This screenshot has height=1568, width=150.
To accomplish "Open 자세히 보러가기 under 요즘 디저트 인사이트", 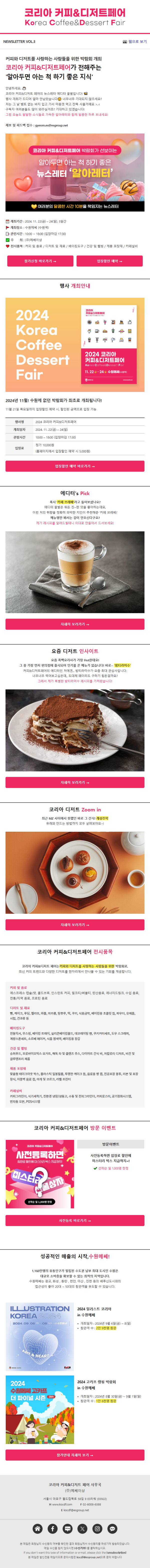I will [x=75, y=782].
